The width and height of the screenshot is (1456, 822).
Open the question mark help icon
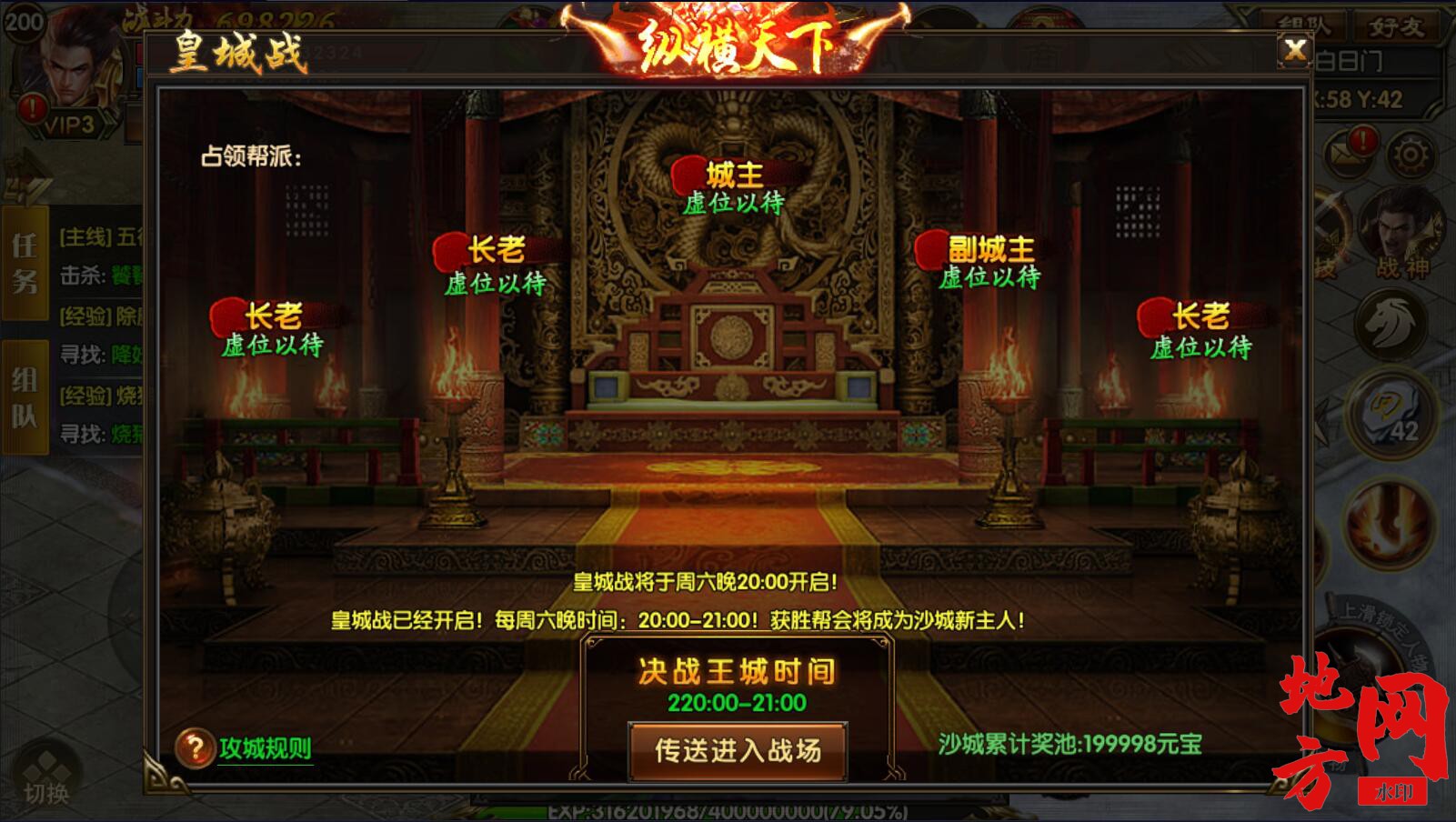(194, 748)
